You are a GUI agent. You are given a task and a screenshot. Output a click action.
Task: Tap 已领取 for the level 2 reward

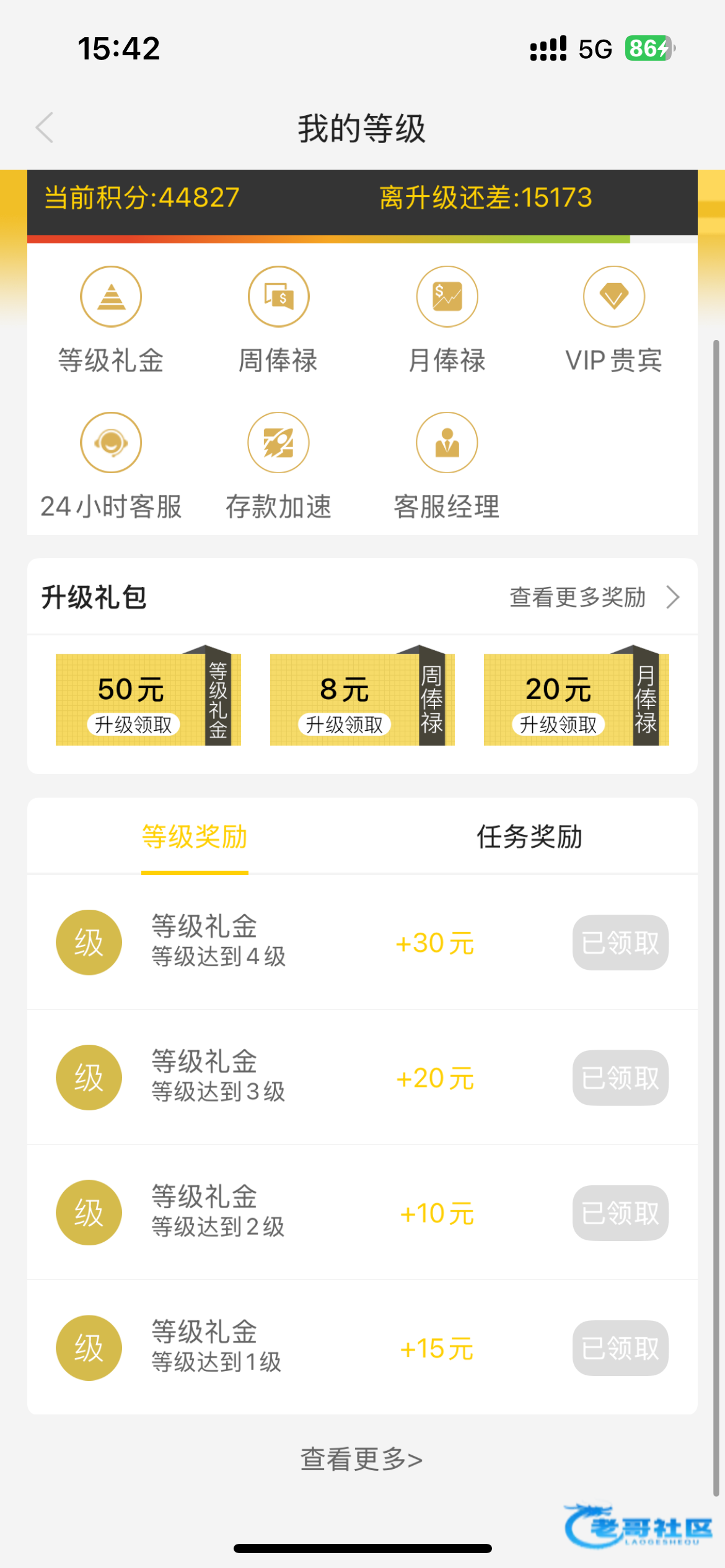pos(620,1213)
